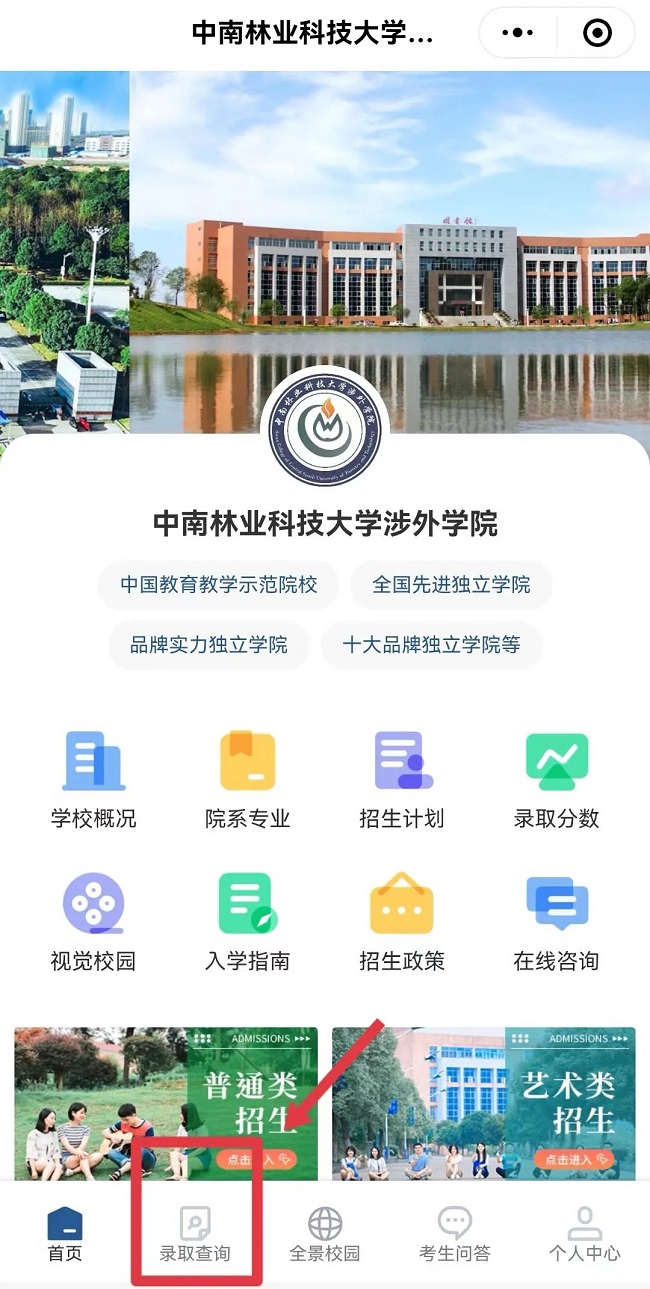Switch to the 个人中心 tab

tap(585, 1234)
